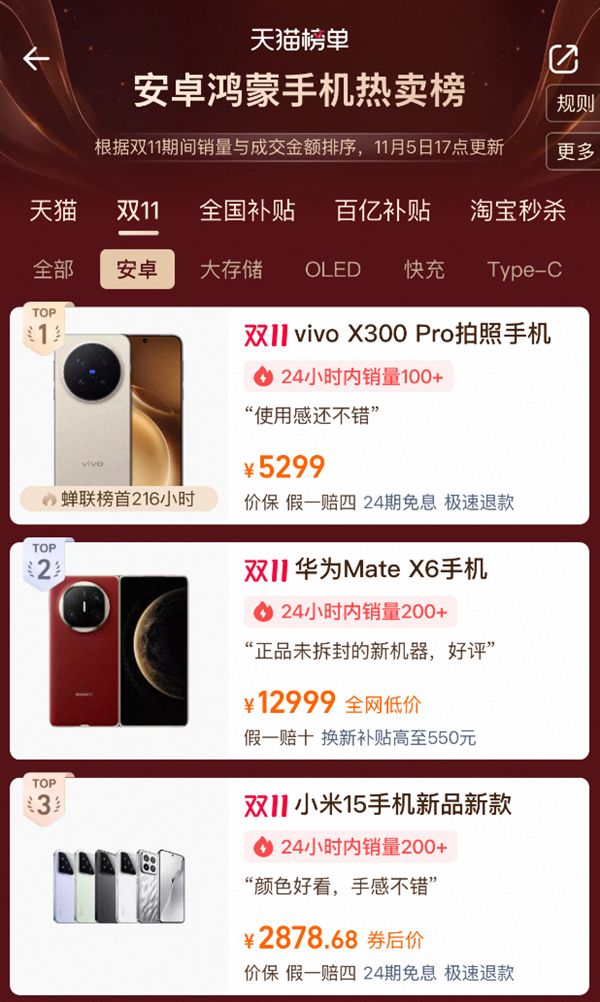Screen dimensions: 600x1002
Task: Apply the 快充 filter
Action: click(424, 269)
